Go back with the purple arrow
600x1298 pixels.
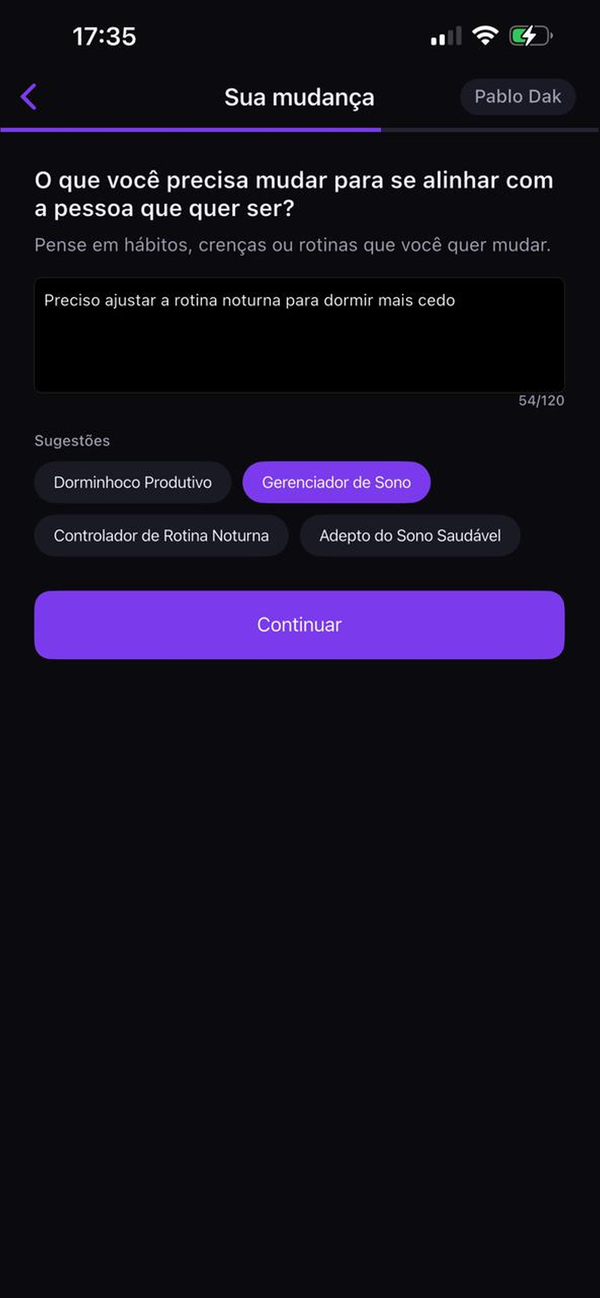point(29,97)
